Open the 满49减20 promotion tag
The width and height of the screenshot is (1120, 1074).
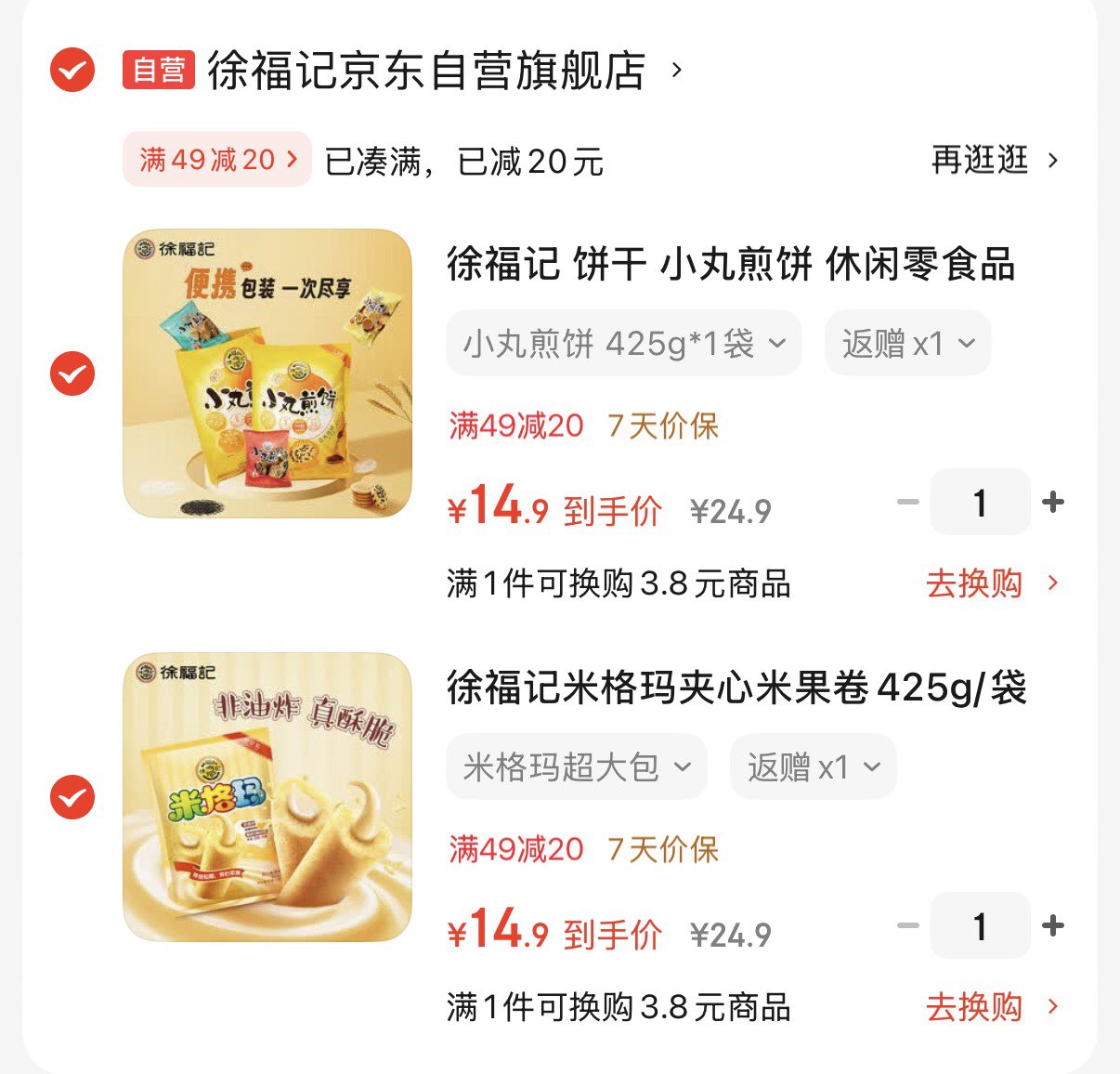[216, 160]
